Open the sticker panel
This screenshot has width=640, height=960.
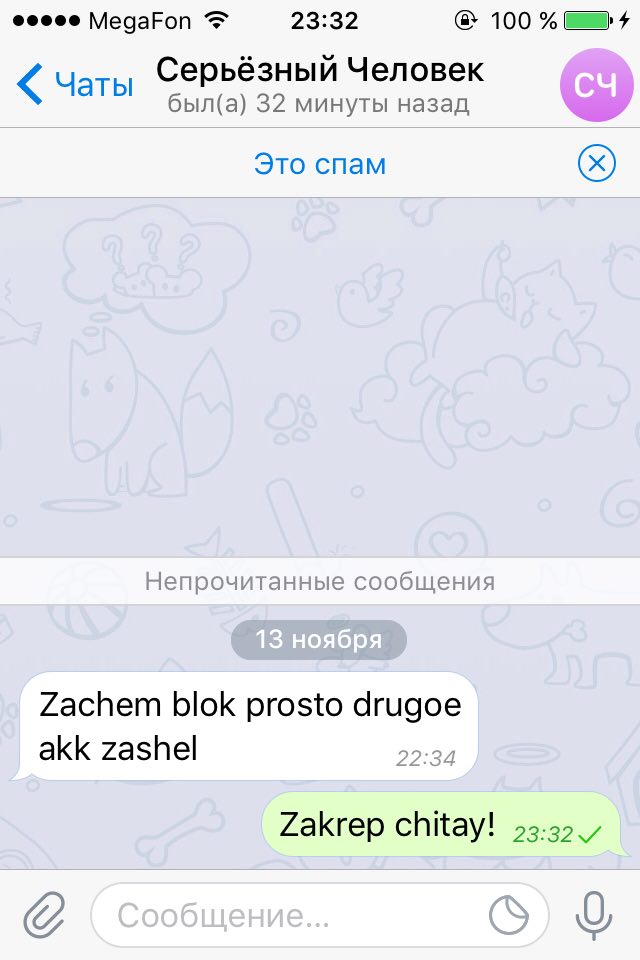point(508,915)
